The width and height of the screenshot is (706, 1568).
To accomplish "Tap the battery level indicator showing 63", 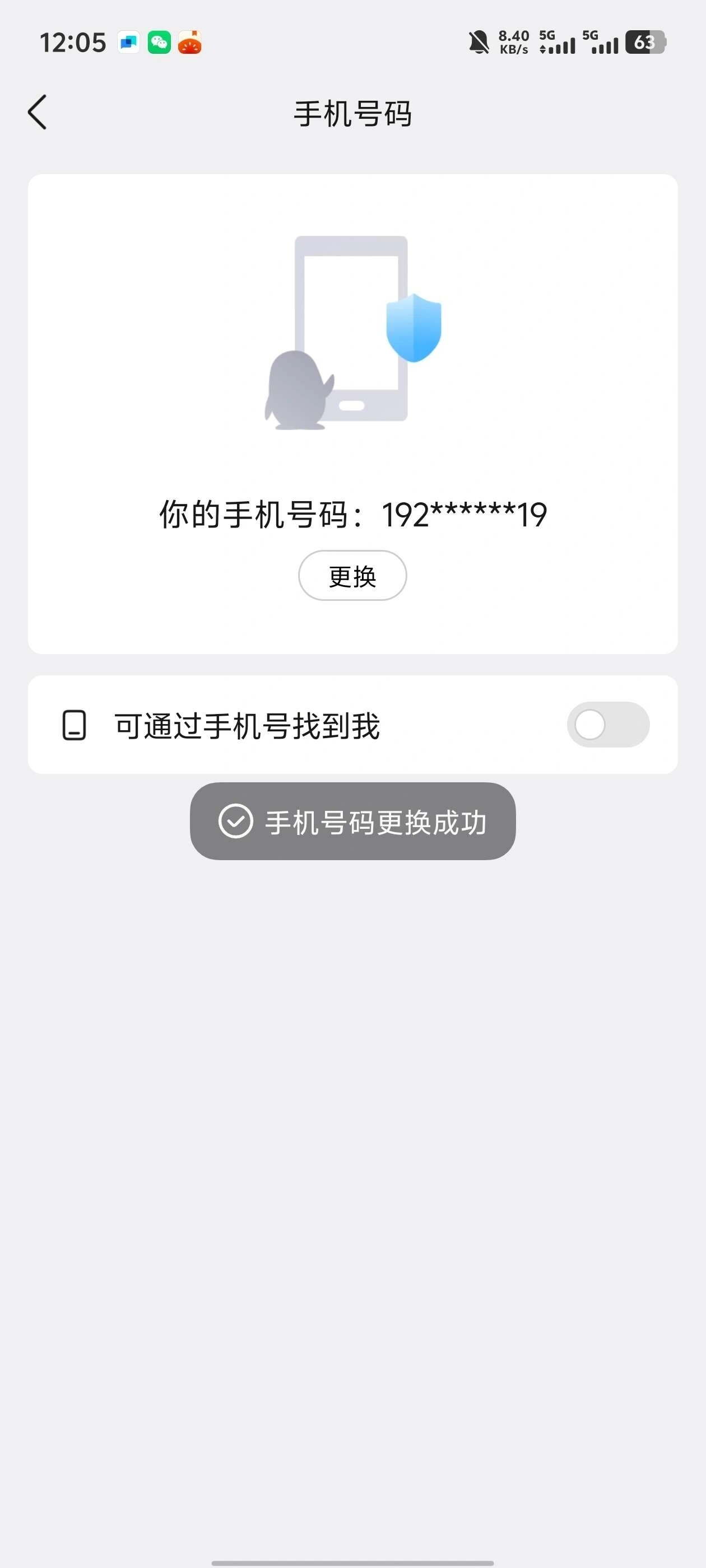I will coord(645,43).
